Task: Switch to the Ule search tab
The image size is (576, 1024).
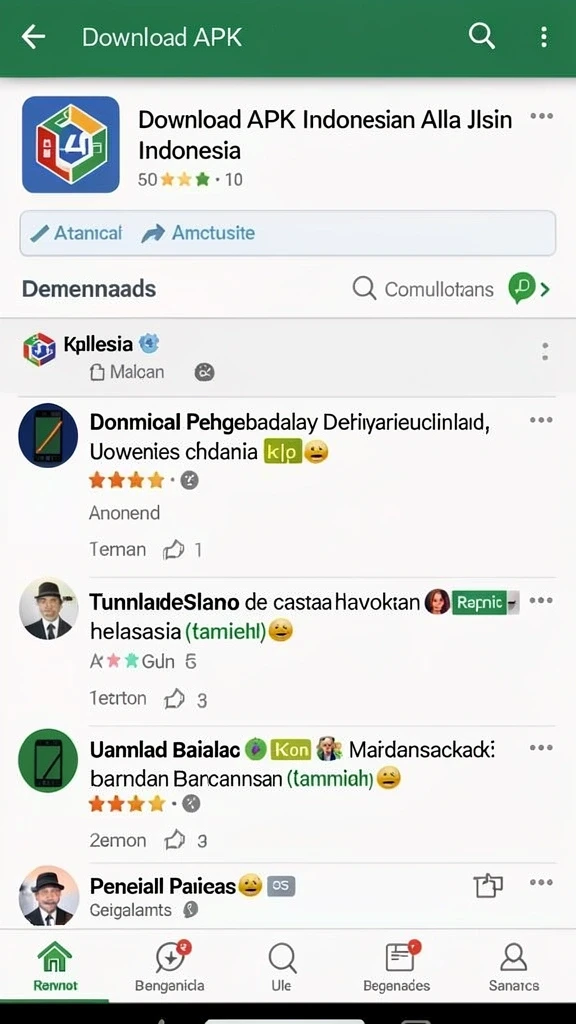Action: coord(282,967)
